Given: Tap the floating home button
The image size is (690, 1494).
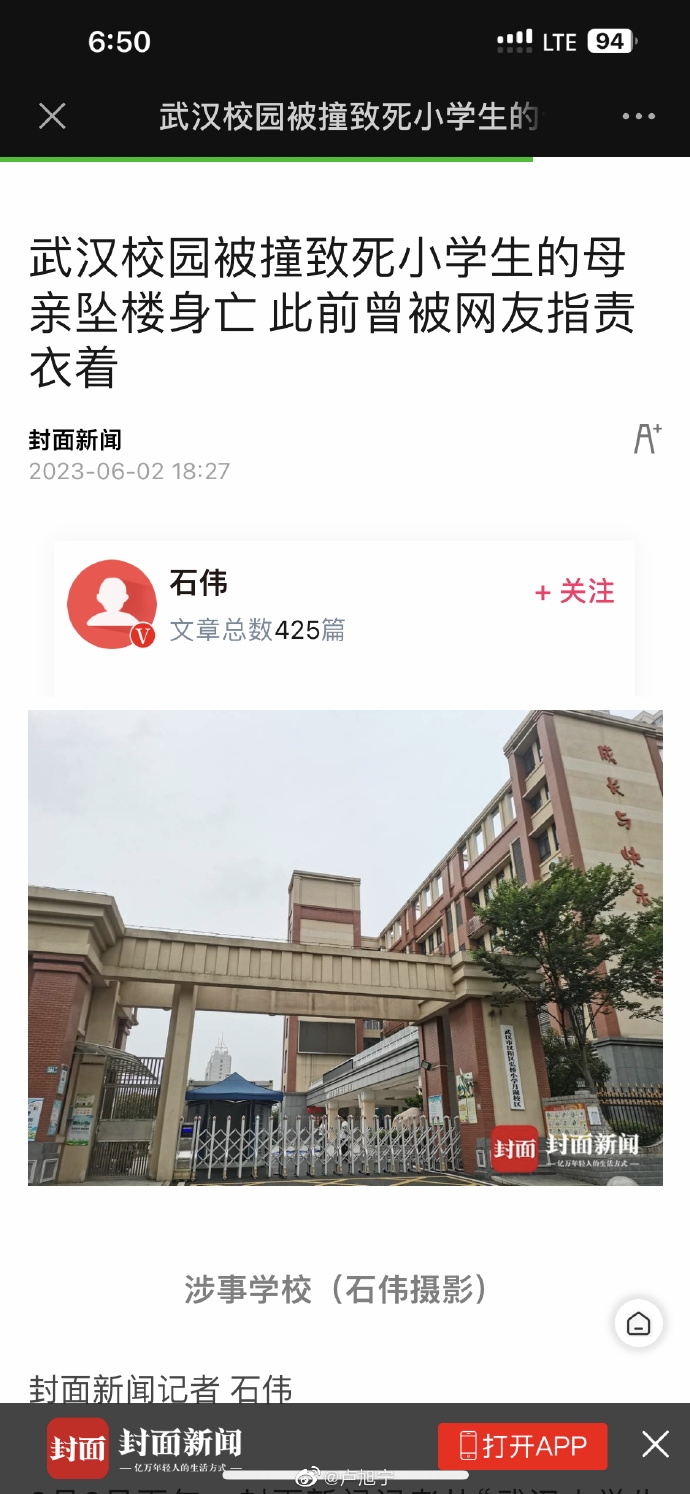Looking at the screenshot, I should [x=639, y=1324].
